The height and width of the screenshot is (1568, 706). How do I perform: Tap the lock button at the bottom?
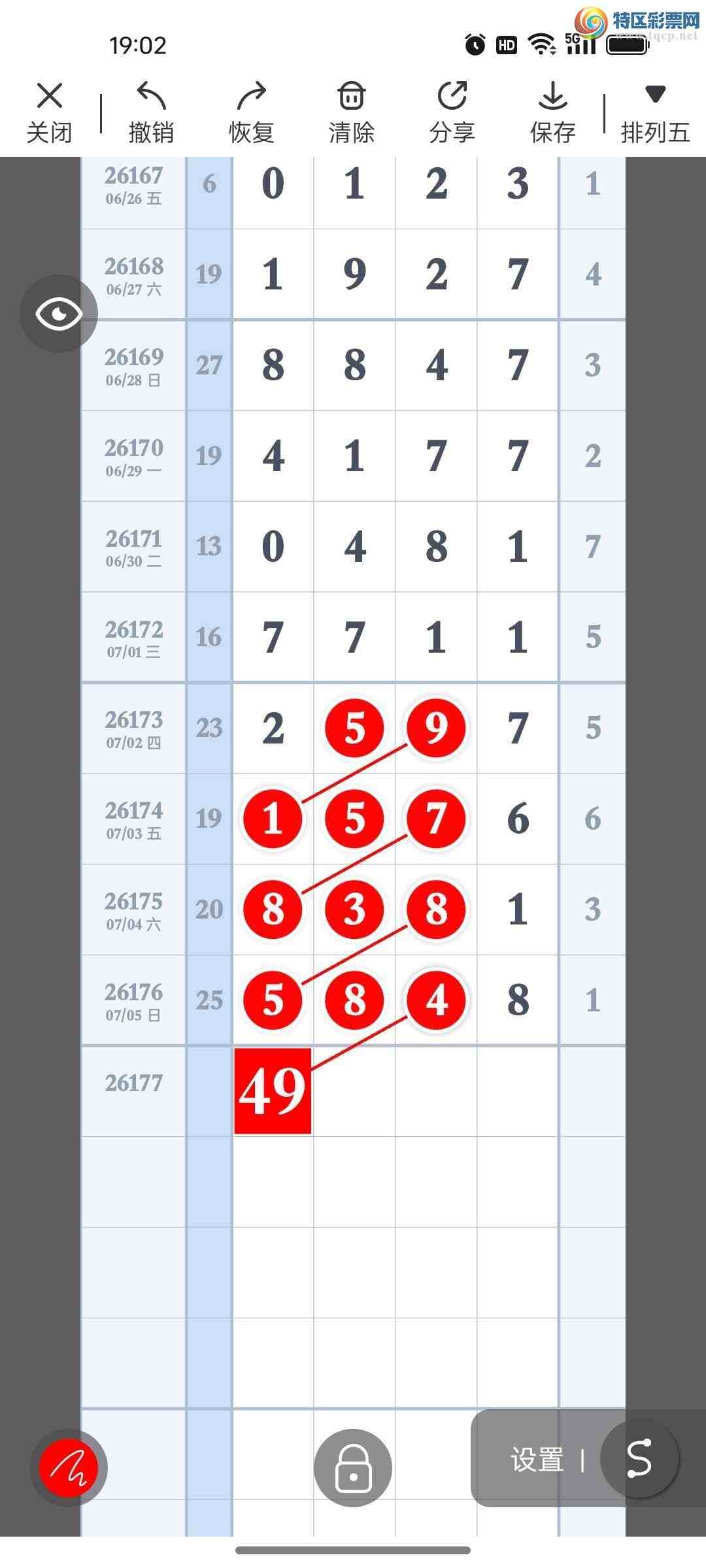353,1467
